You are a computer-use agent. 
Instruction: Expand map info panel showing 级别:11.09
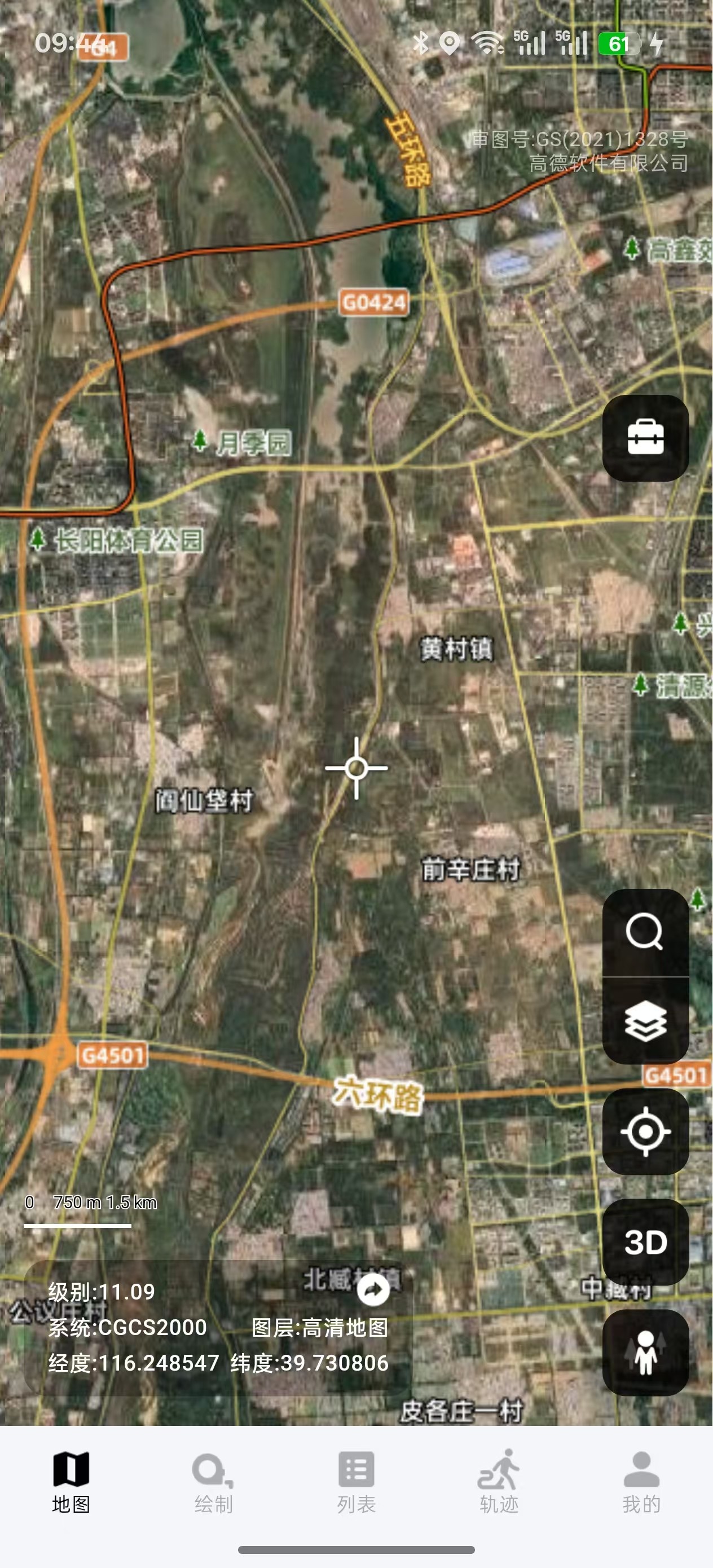pyautogui.click(x=102, y=1290)
